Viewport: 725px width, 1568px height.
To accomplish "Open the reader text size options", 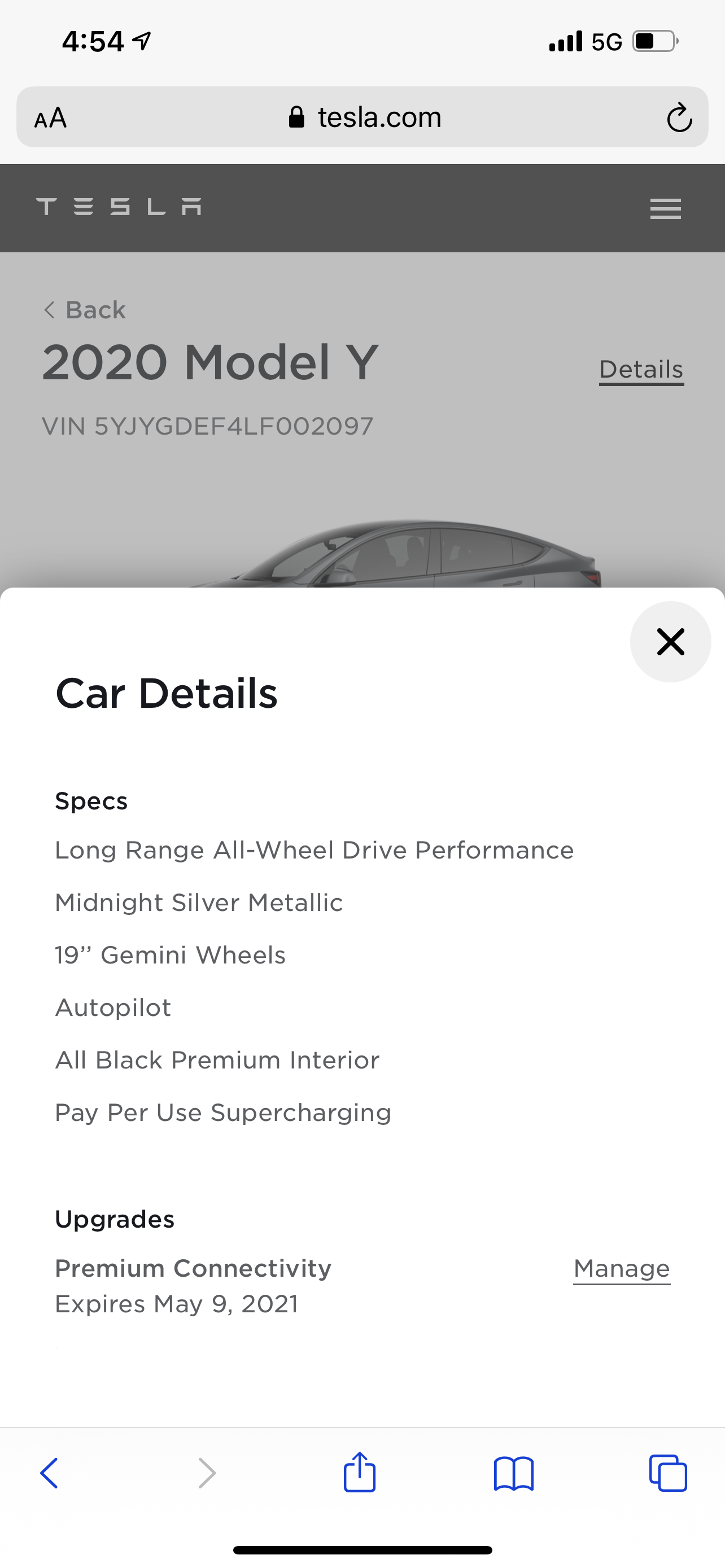I will pos(50,117).
